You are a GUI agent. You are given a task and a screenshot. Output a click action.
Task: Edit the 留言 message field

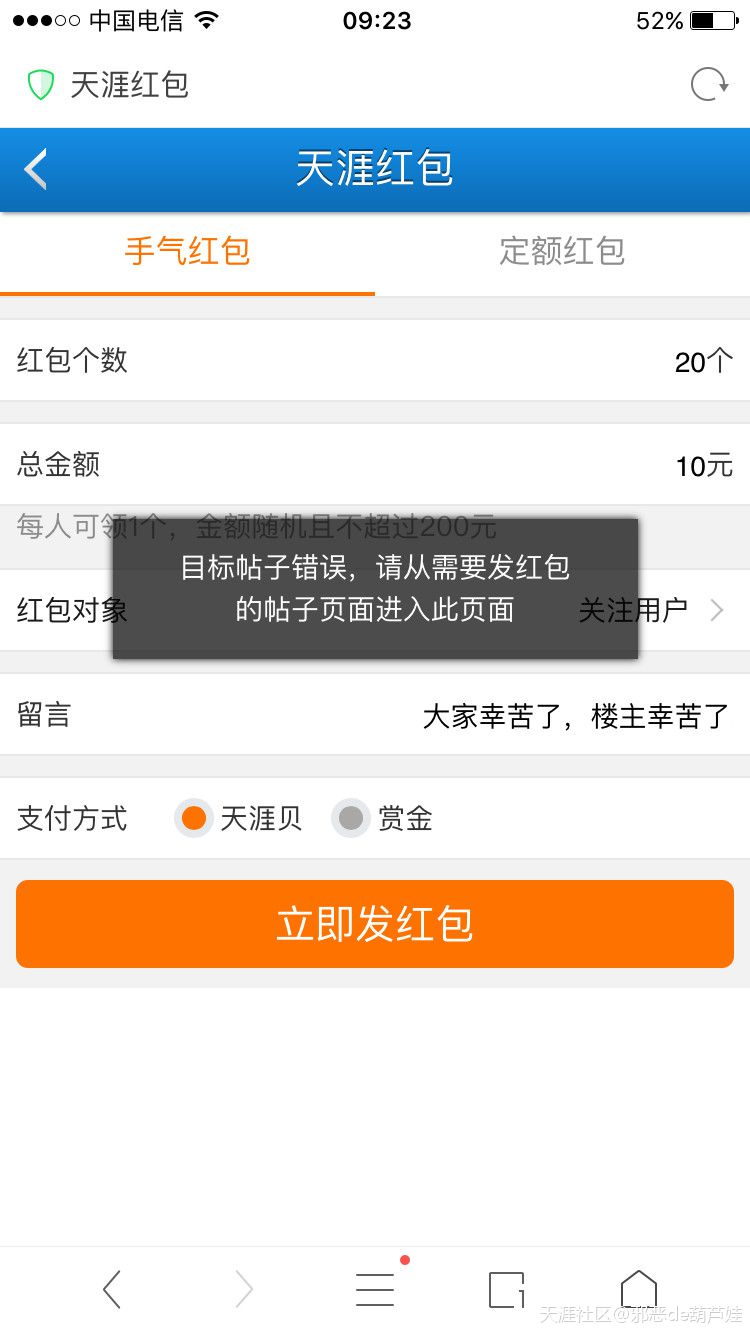[575, 716]
